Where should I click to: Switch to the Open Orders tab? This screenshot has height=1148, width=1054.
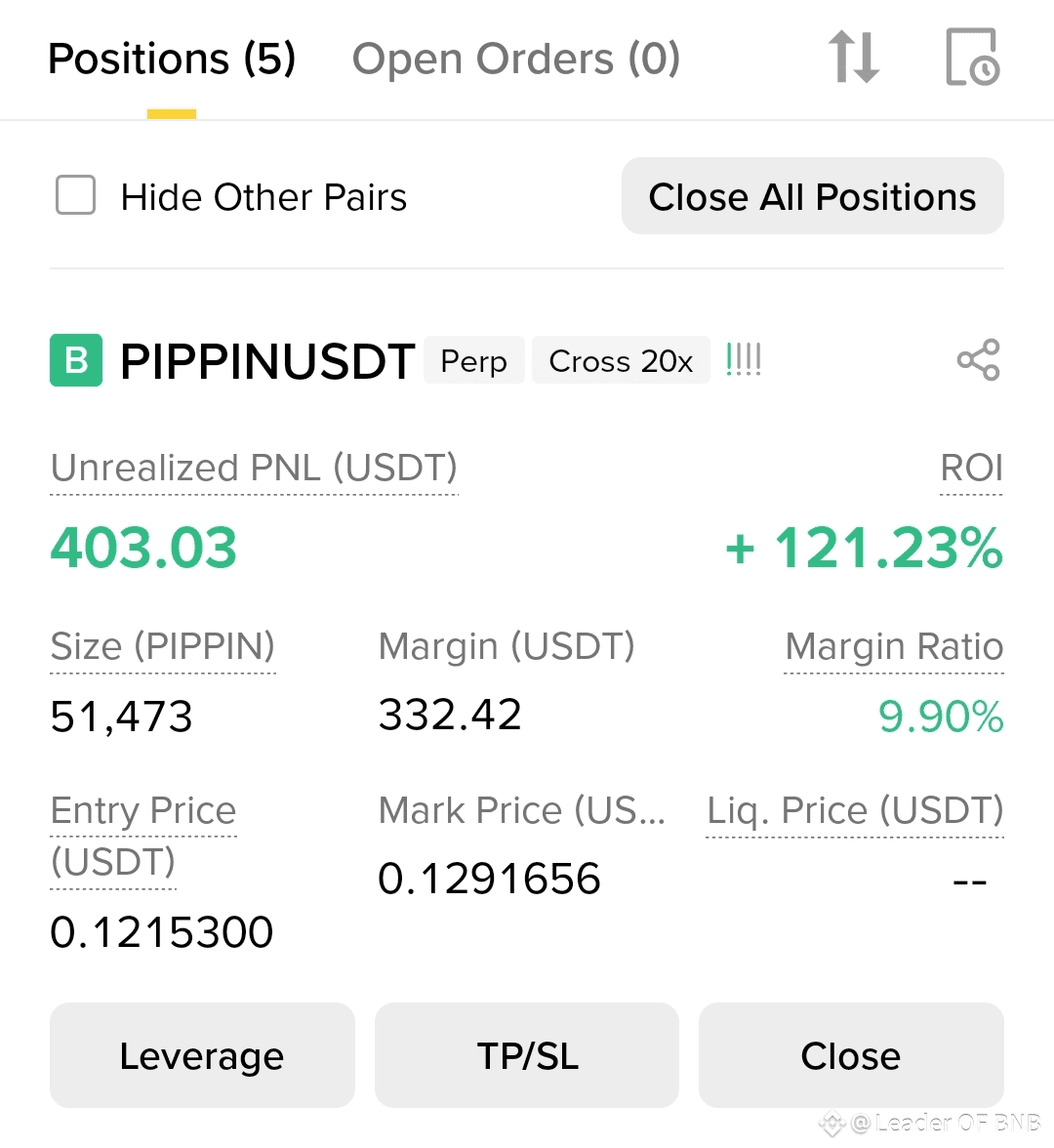coord(515,59)
